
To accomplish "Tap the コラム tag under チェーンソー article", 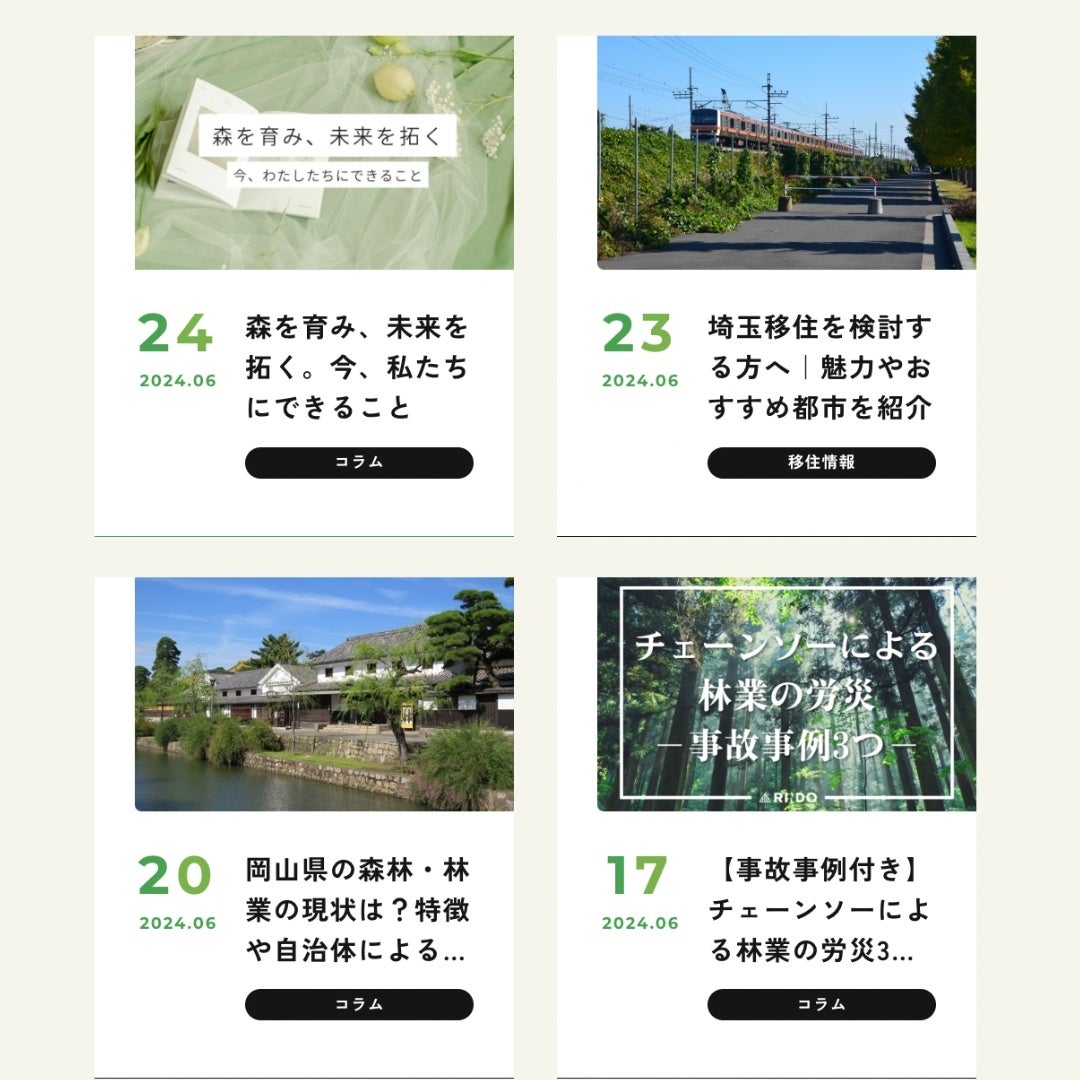I will [x=821, y=1005].
